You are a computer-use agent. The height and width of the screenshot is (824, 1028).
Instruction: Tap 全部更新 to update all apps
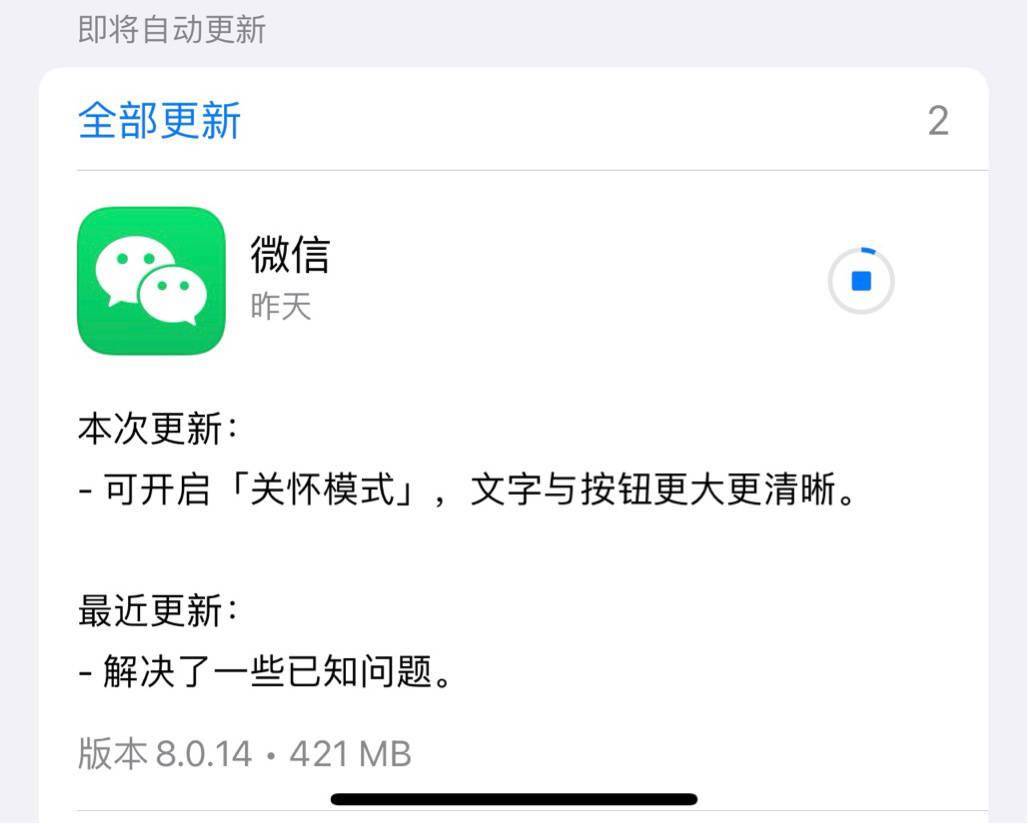[x=159, y=121]
